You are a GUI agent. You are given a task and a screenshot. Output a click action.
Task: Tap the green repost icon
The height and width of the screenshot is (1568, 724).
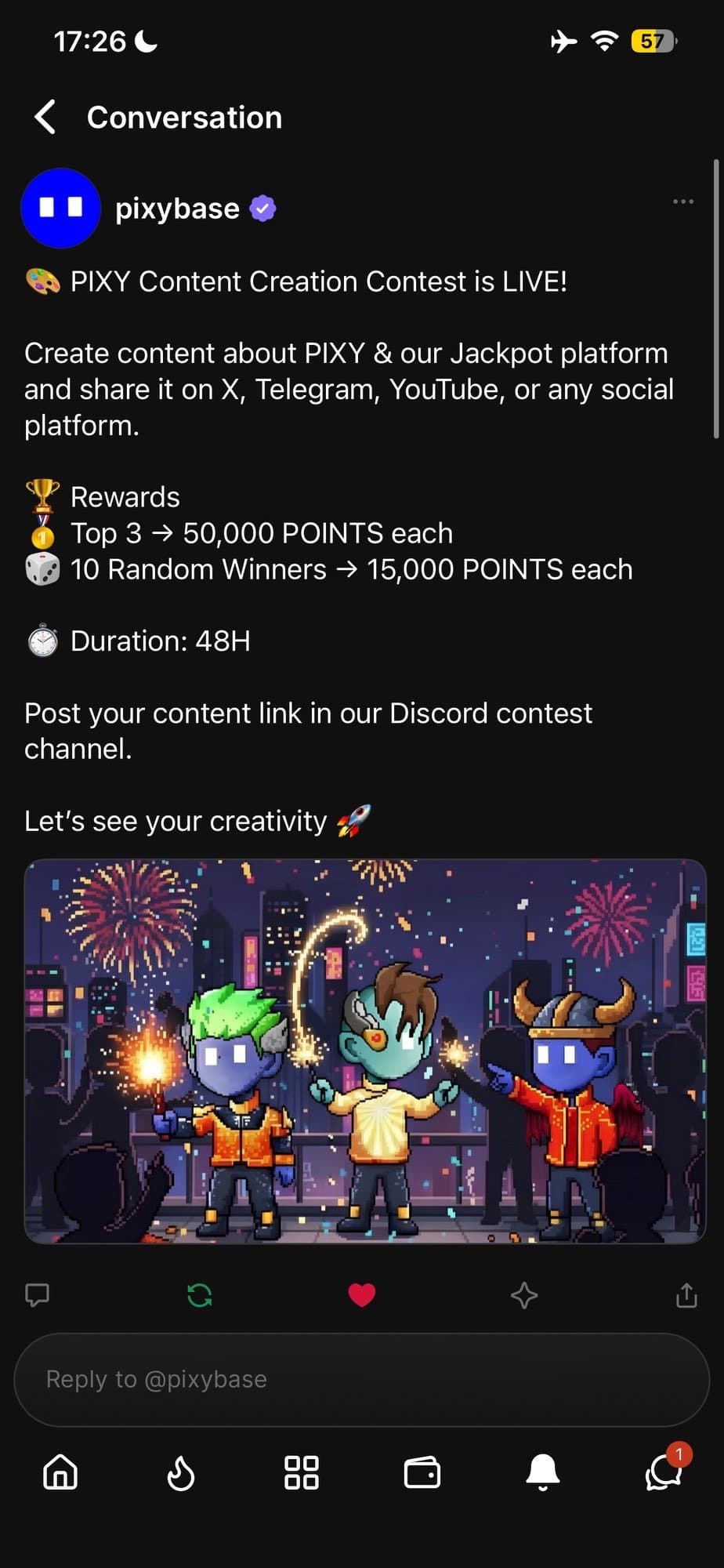click(x=200, y=1295)
